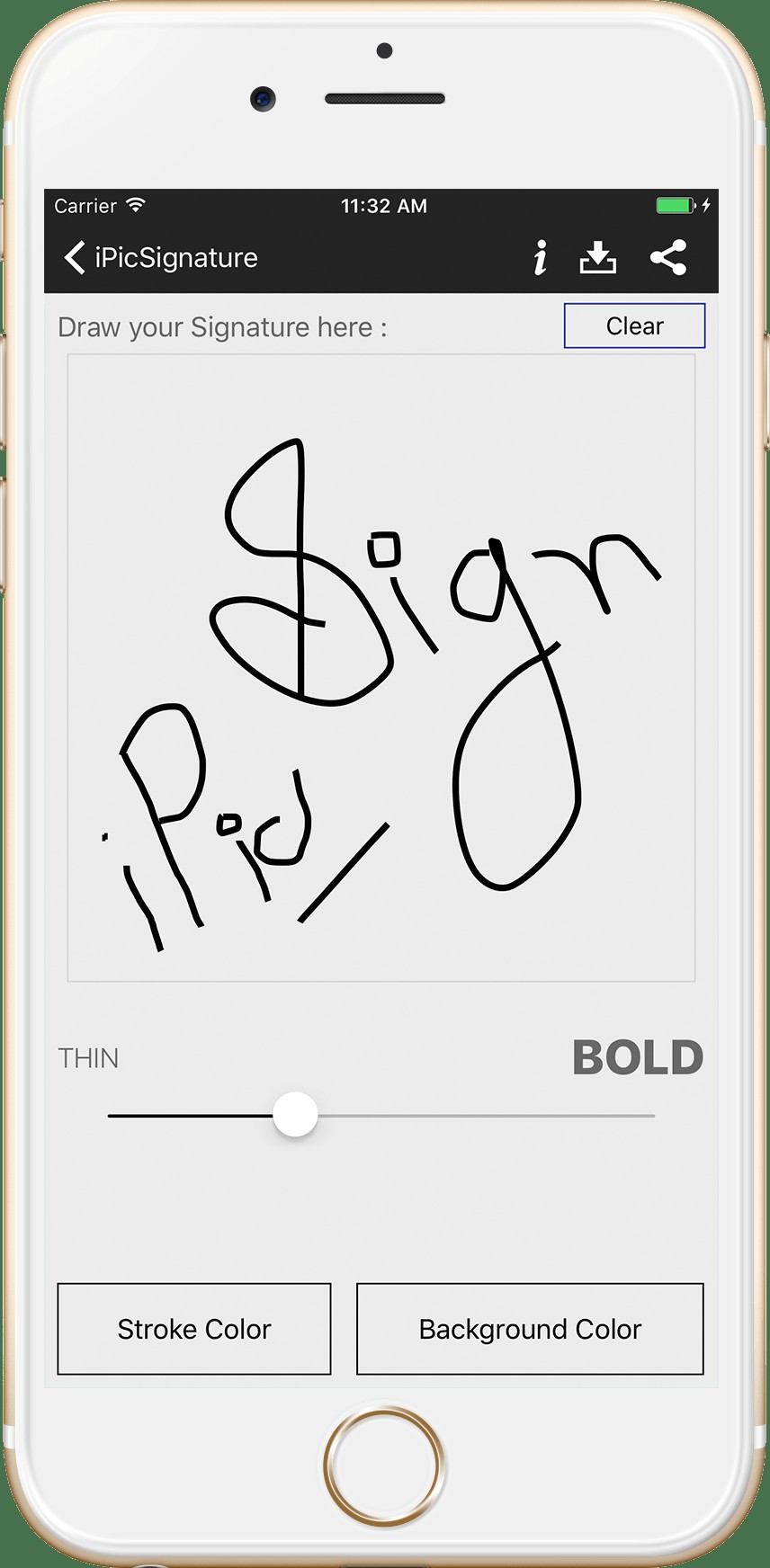This screenshot has width=770, height=1568.
Task: Open the info icon
Action: (x=540, y=258)
